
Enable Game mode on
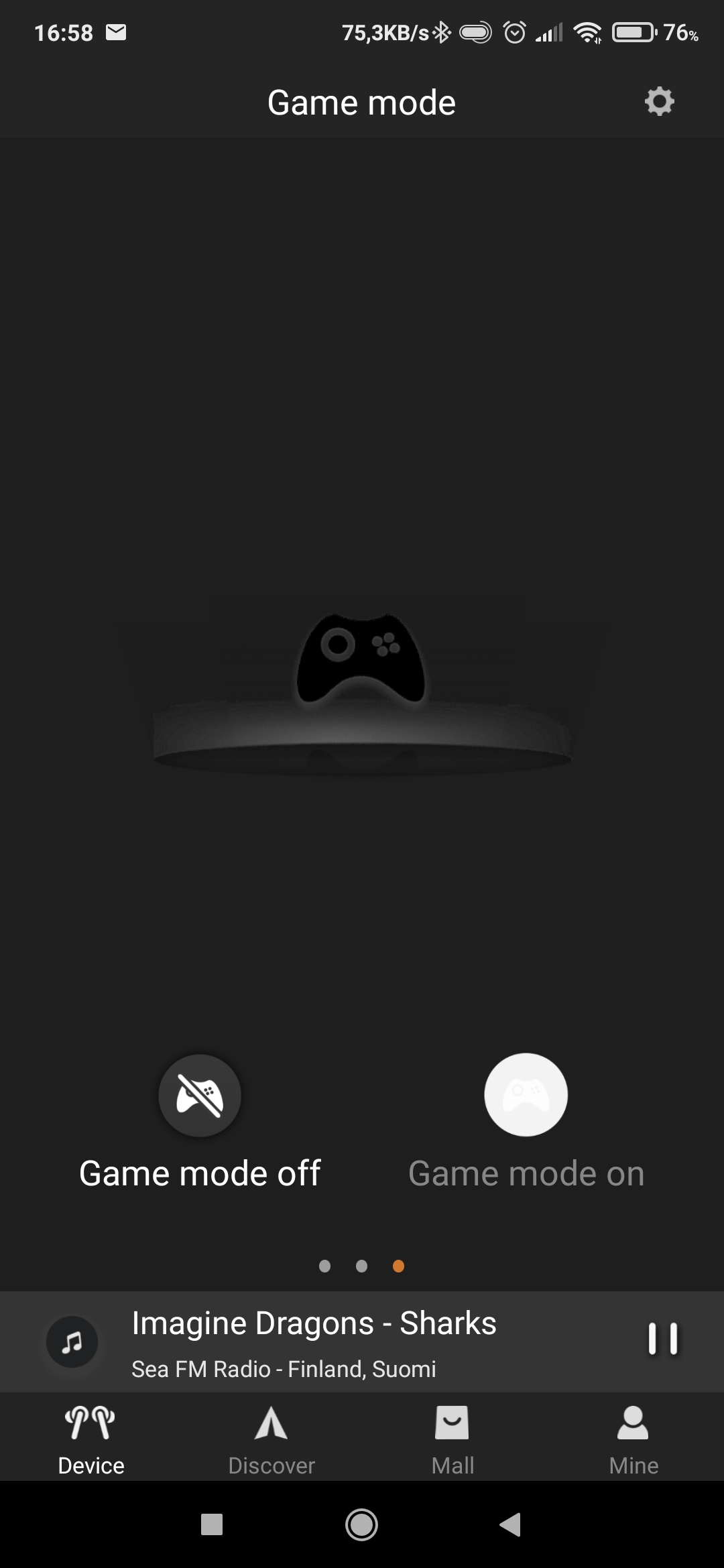tap(526, 1095)
